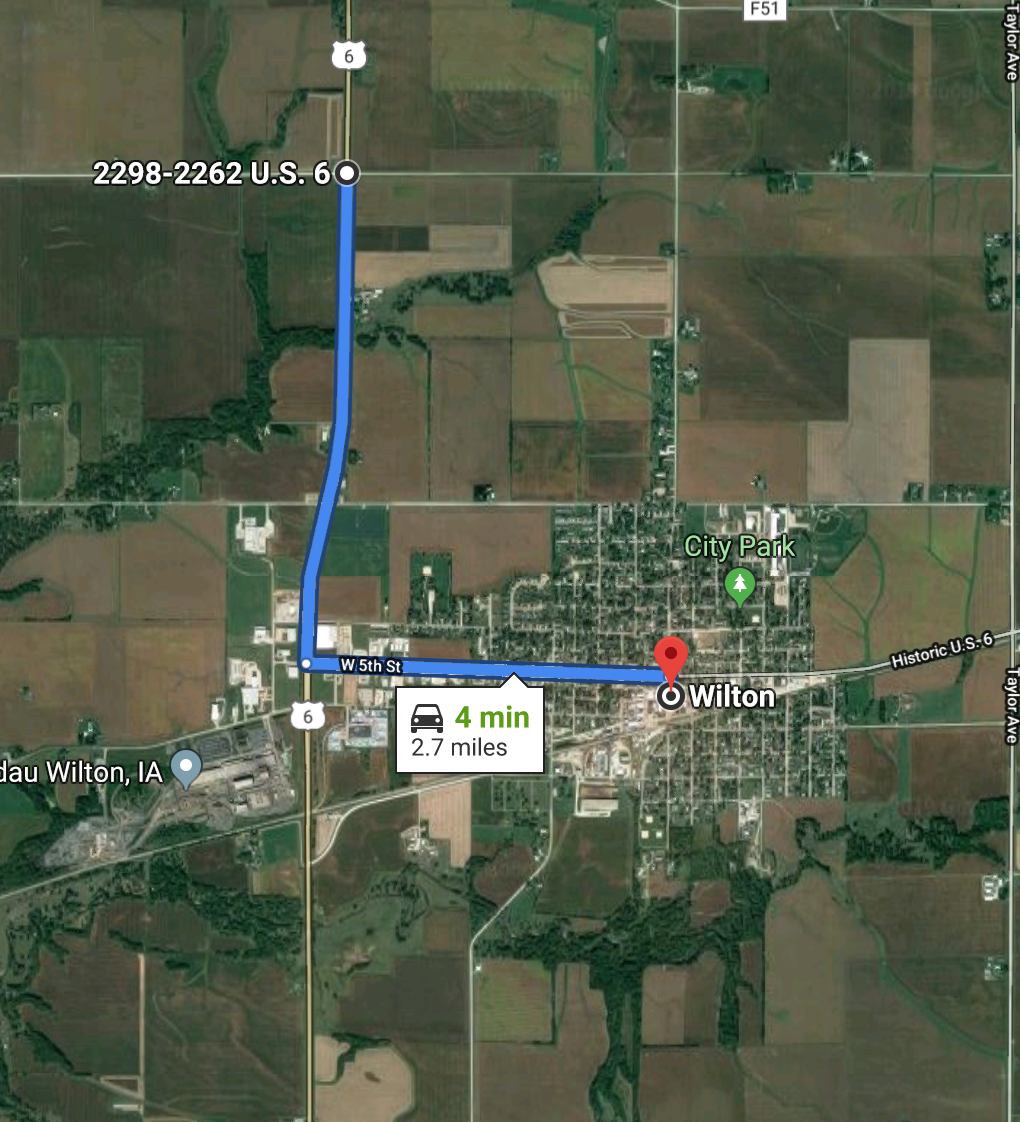This screenshot has width=1020, height=1122.
Task: Open the 4 min route callout
Action: coord(470,730)
